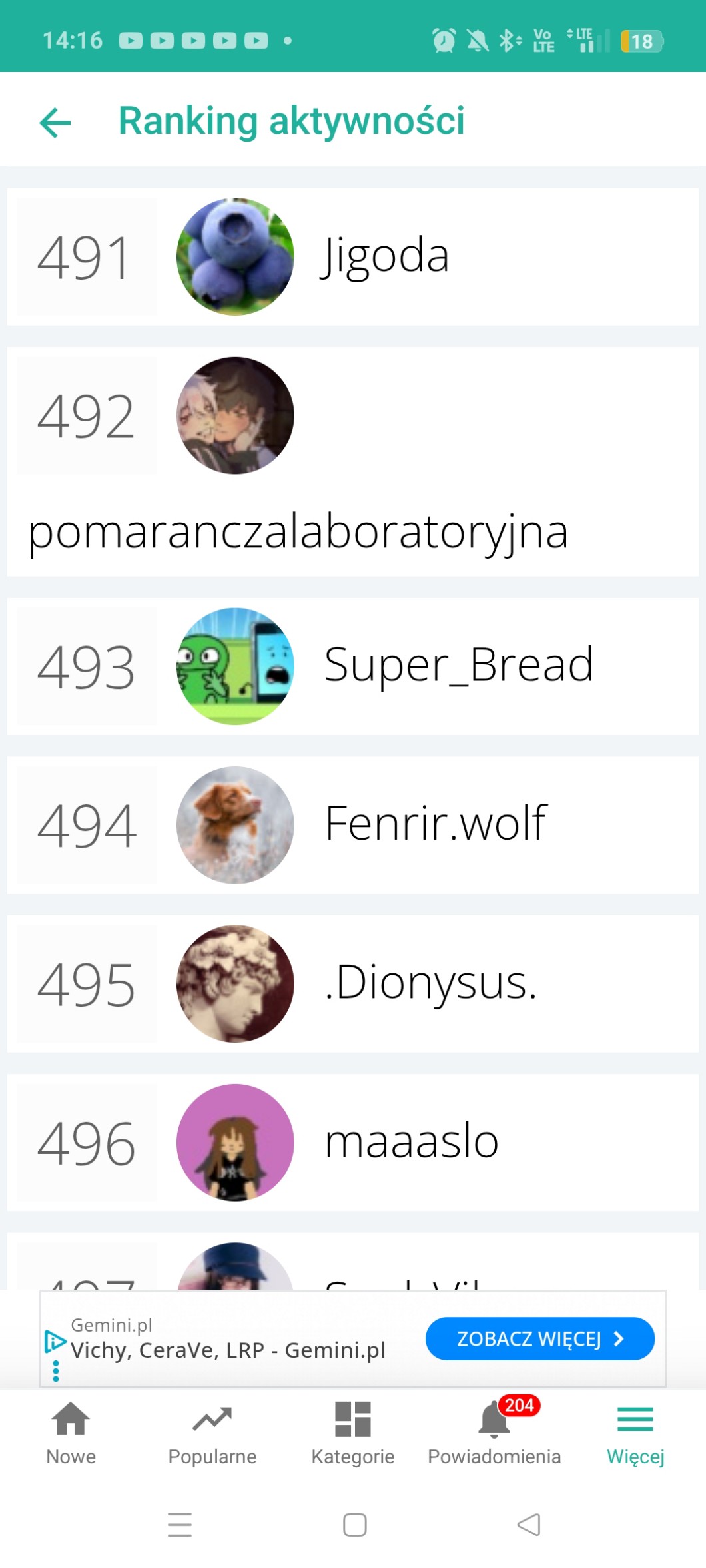Viewport: 706px width, 1568px height.
Task: Select the Więcej tab
Action: click(635, 1432)
